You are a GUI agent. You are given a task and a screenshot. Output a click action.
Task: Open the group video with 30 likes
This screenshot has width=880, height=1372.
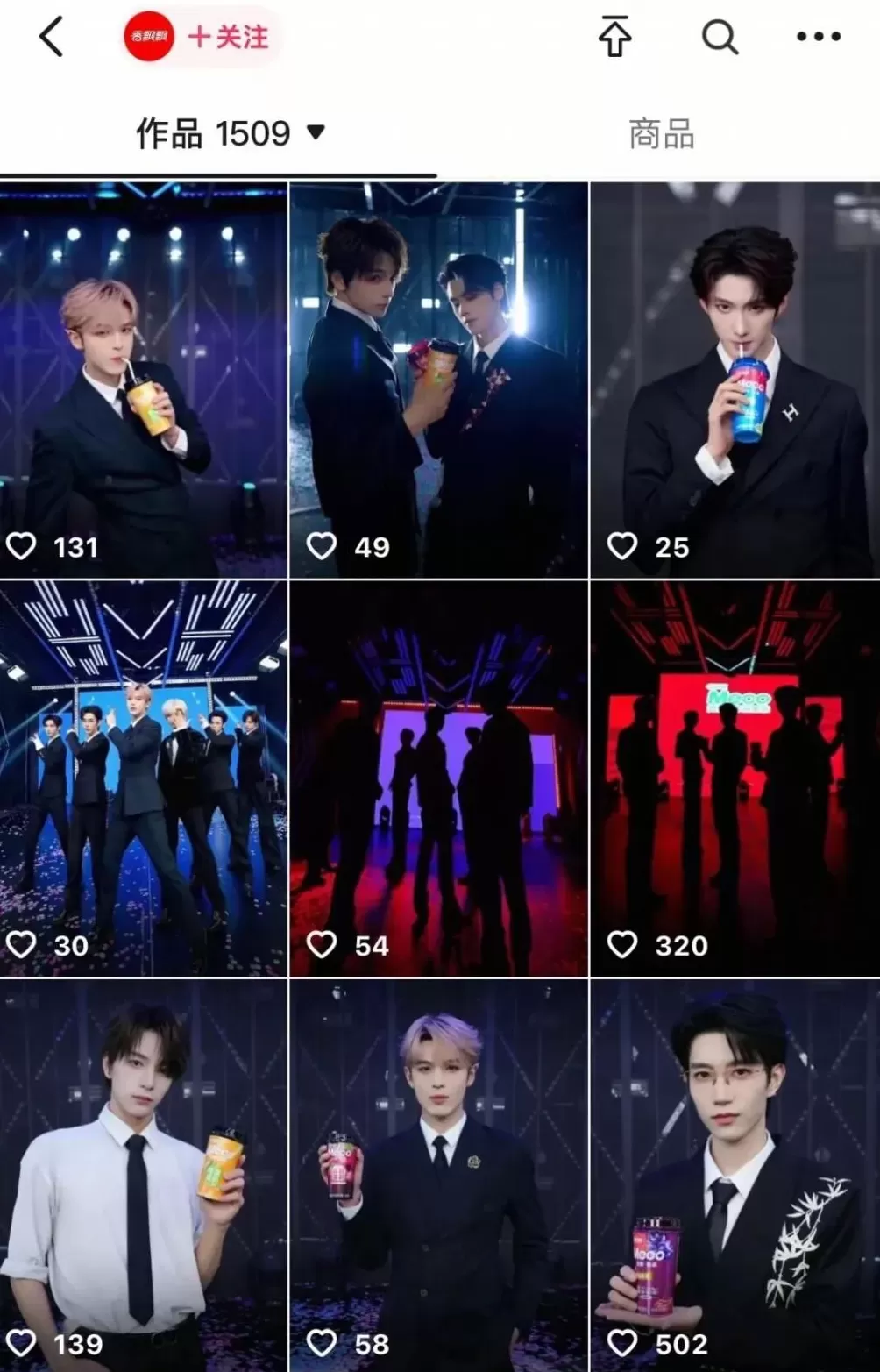point(143,778)
